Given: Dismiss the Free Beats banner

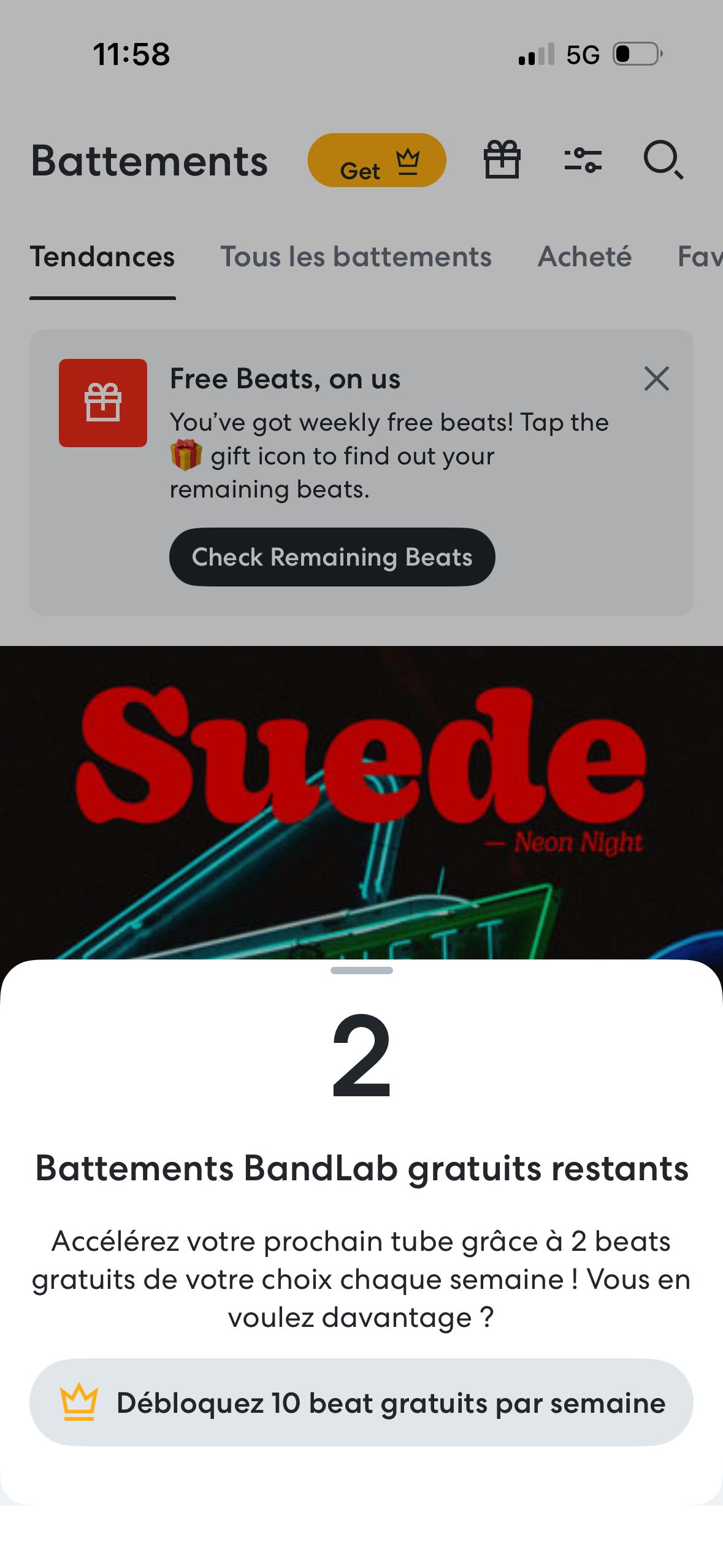Looking at the screenshot, I should 656,379.
